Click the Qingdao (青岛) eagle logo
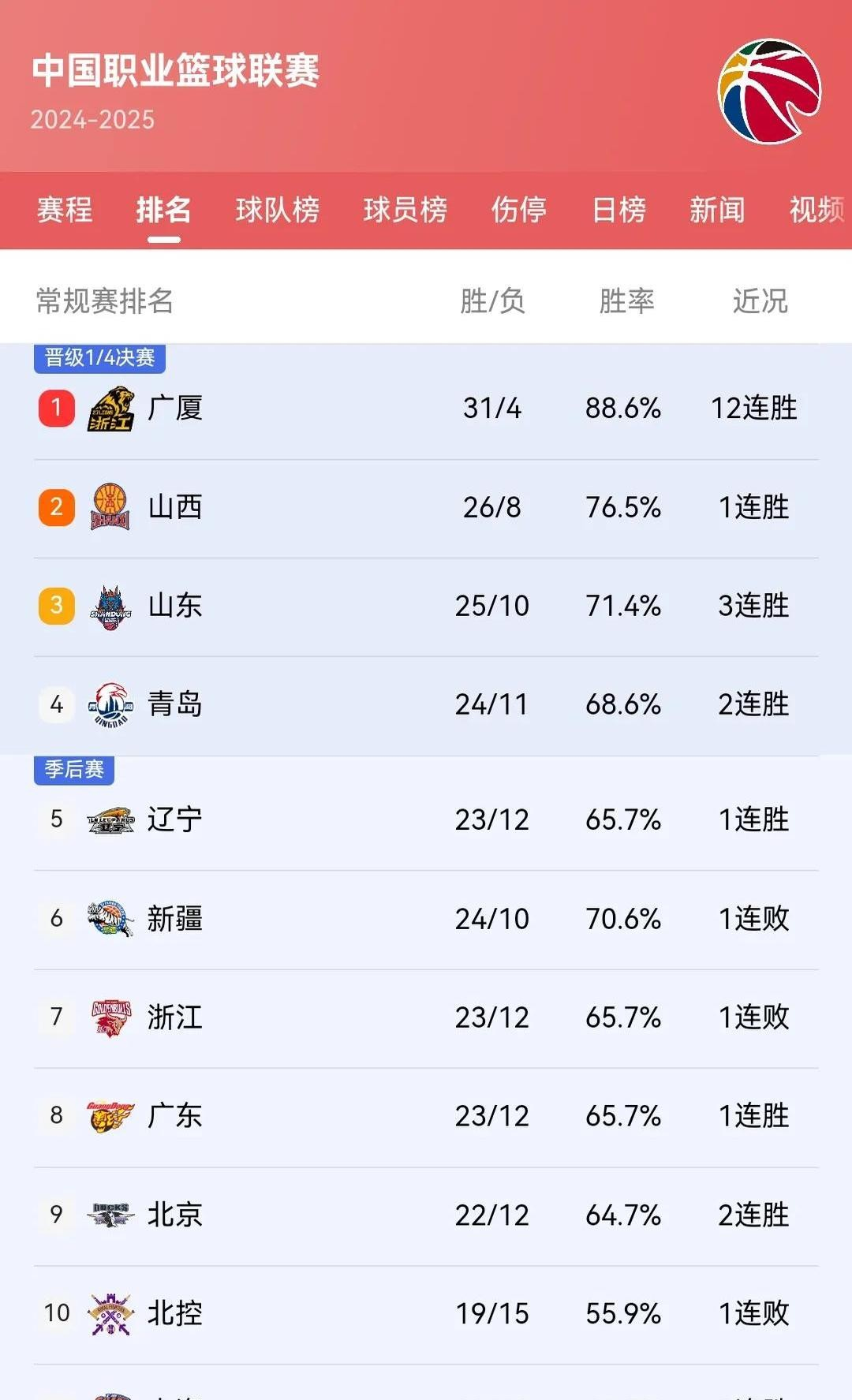 pos(110,705)
